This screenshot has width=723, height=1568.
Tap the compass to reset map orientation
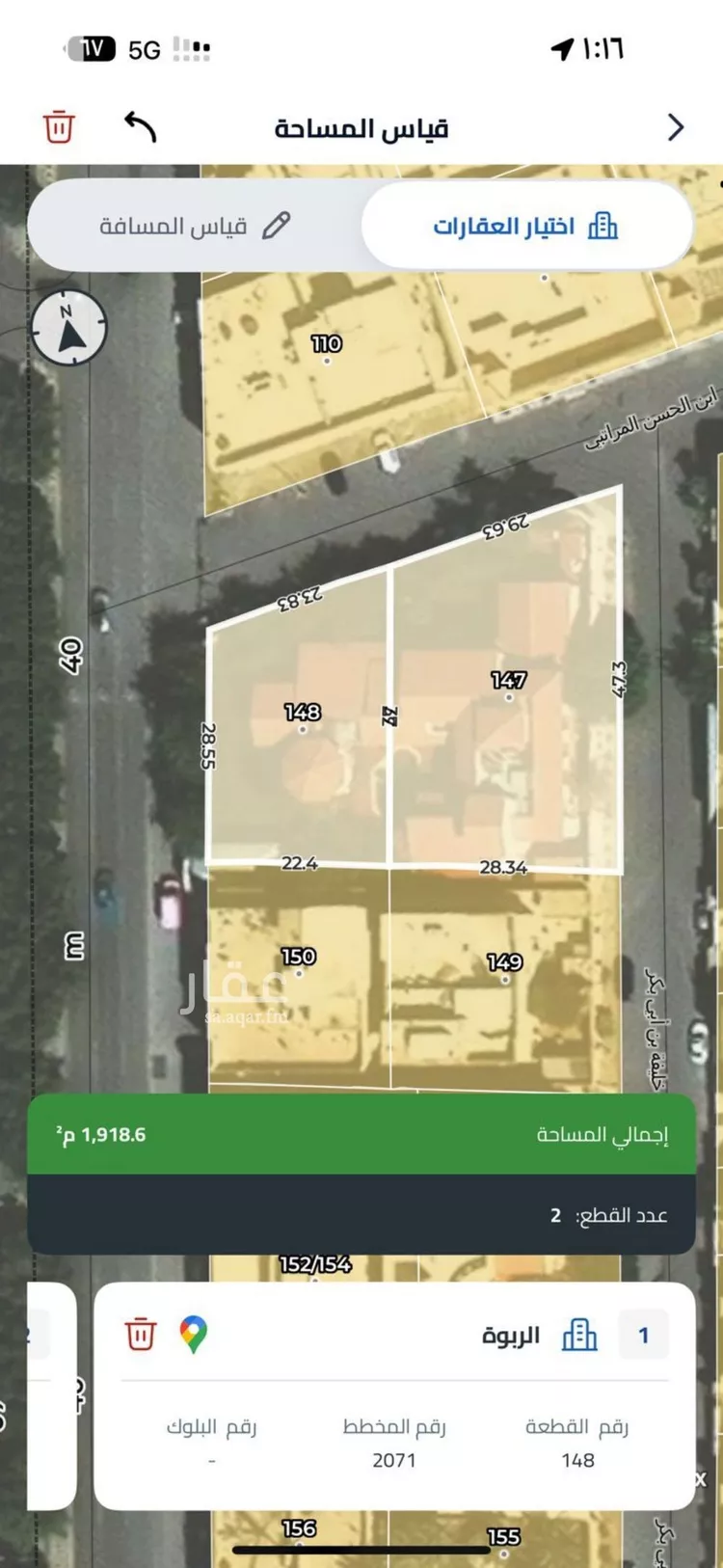(69, 328)
